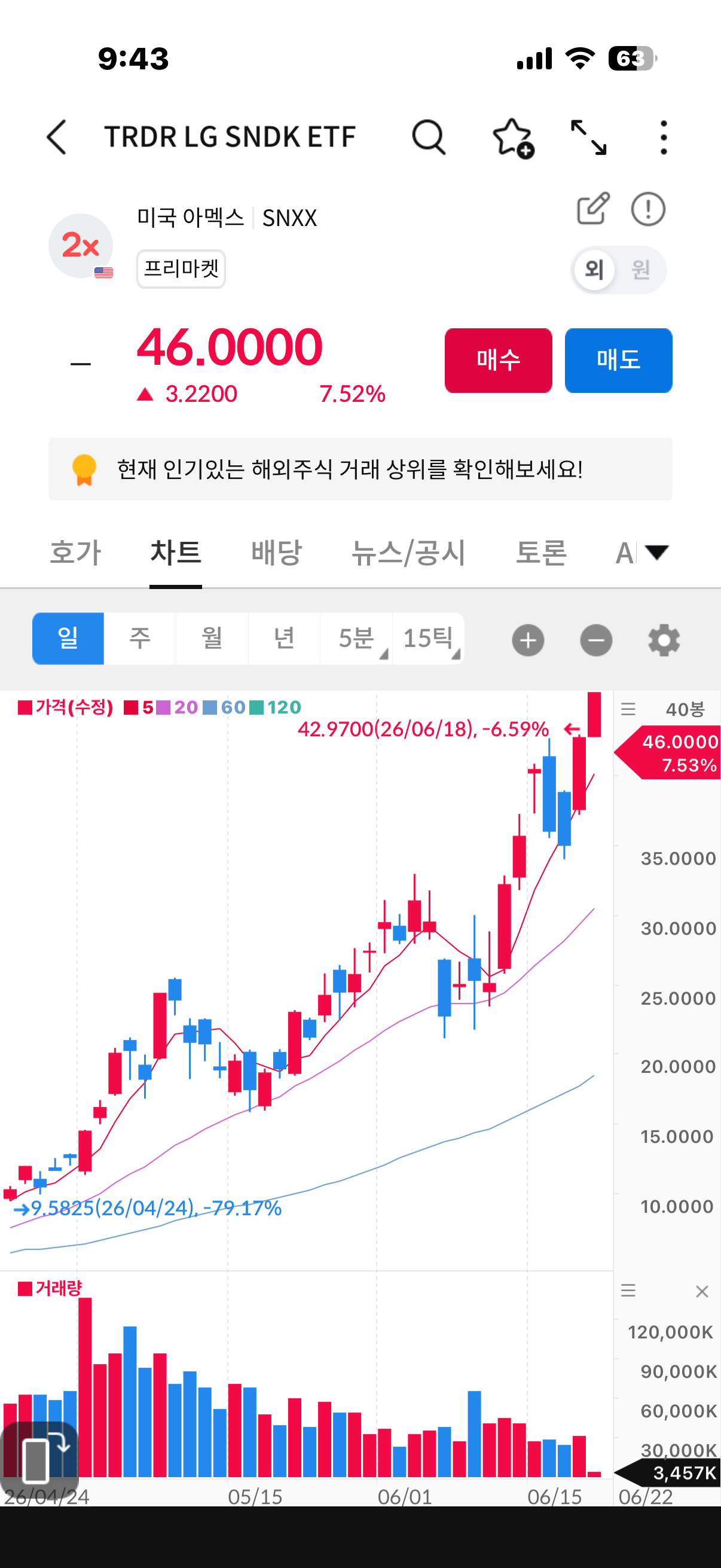This screenshot has height=1568, width=721.
Task: Zoom in the chart with plus
Action: pyautogui.click(x=528, y=640)
